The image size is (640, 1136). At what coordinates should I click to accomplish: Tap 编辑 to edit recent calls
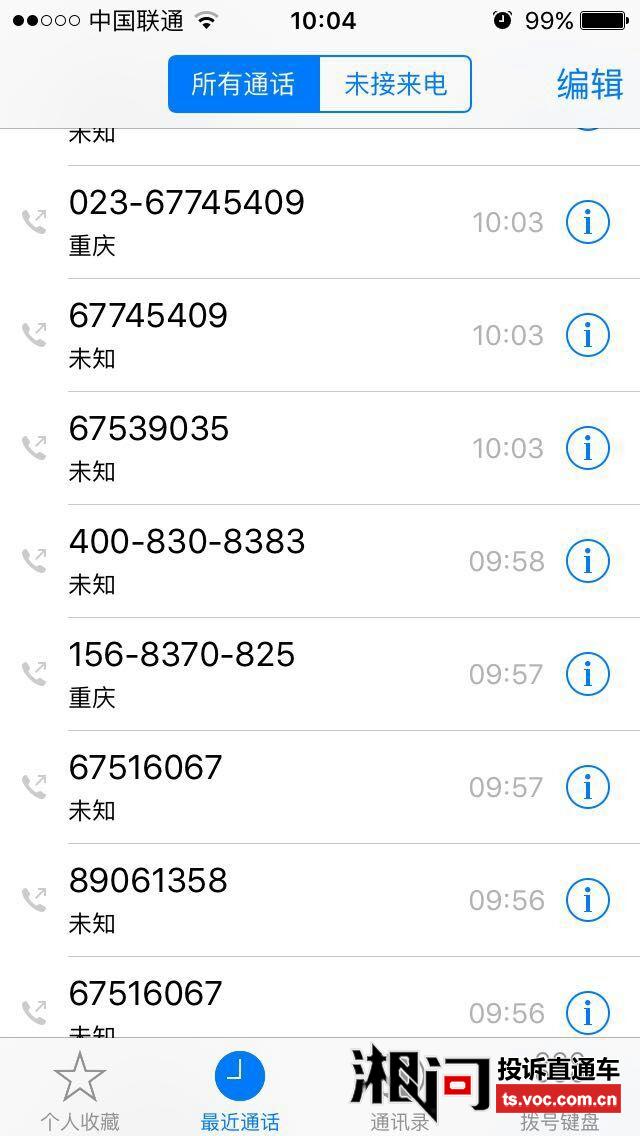(x=590, y=84)
